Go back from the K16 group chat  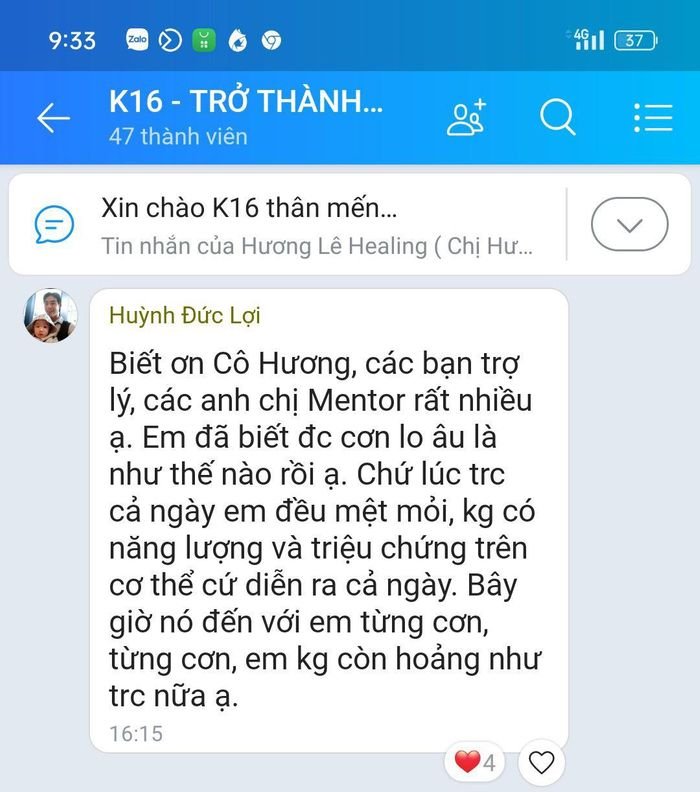coord(53,119)
